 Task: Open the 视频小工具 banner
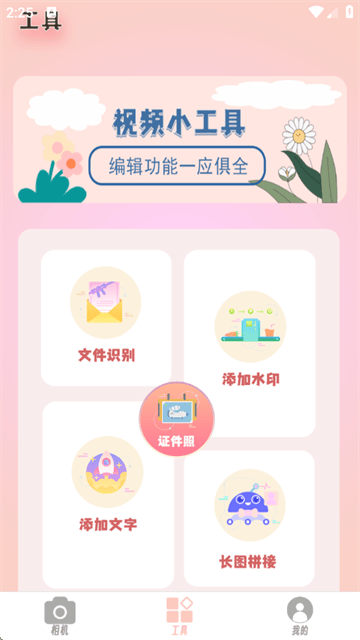180,140
